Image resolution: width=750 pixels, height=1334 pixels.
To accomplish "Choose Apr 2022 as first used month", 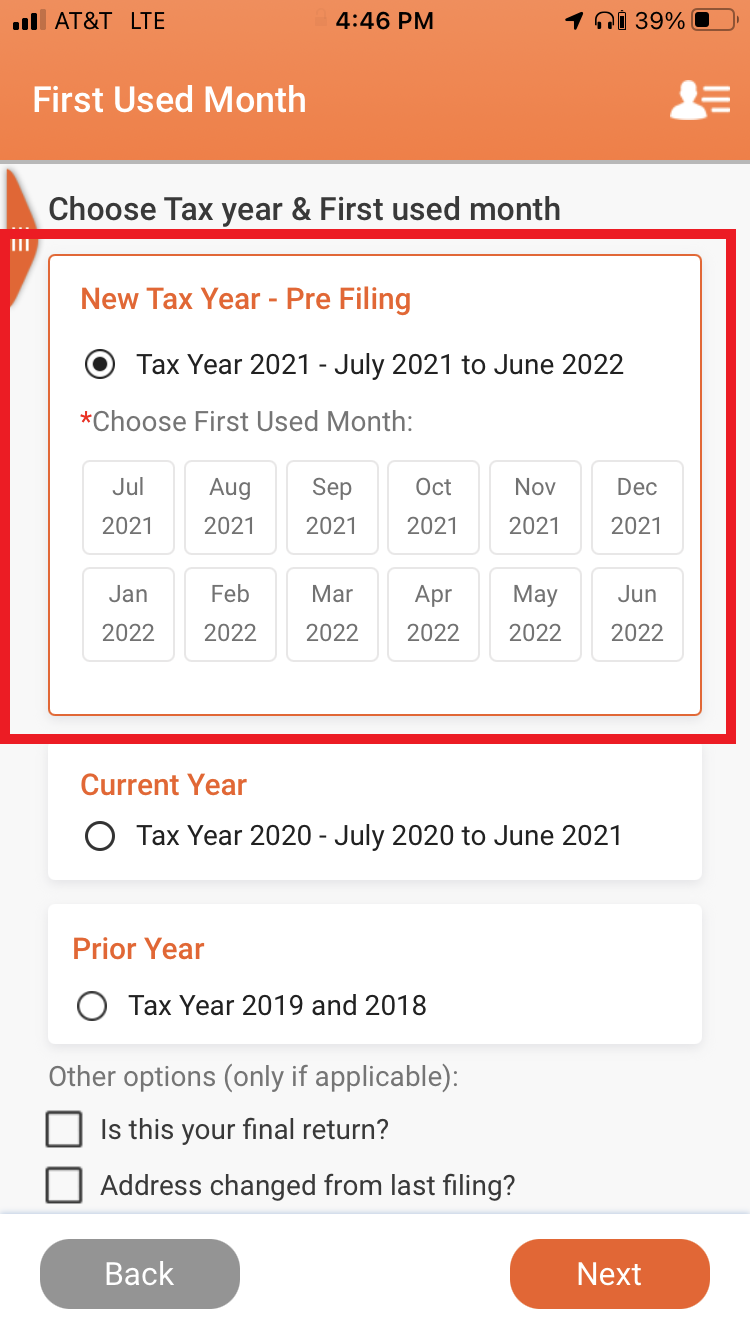I will tap(434, 614).
